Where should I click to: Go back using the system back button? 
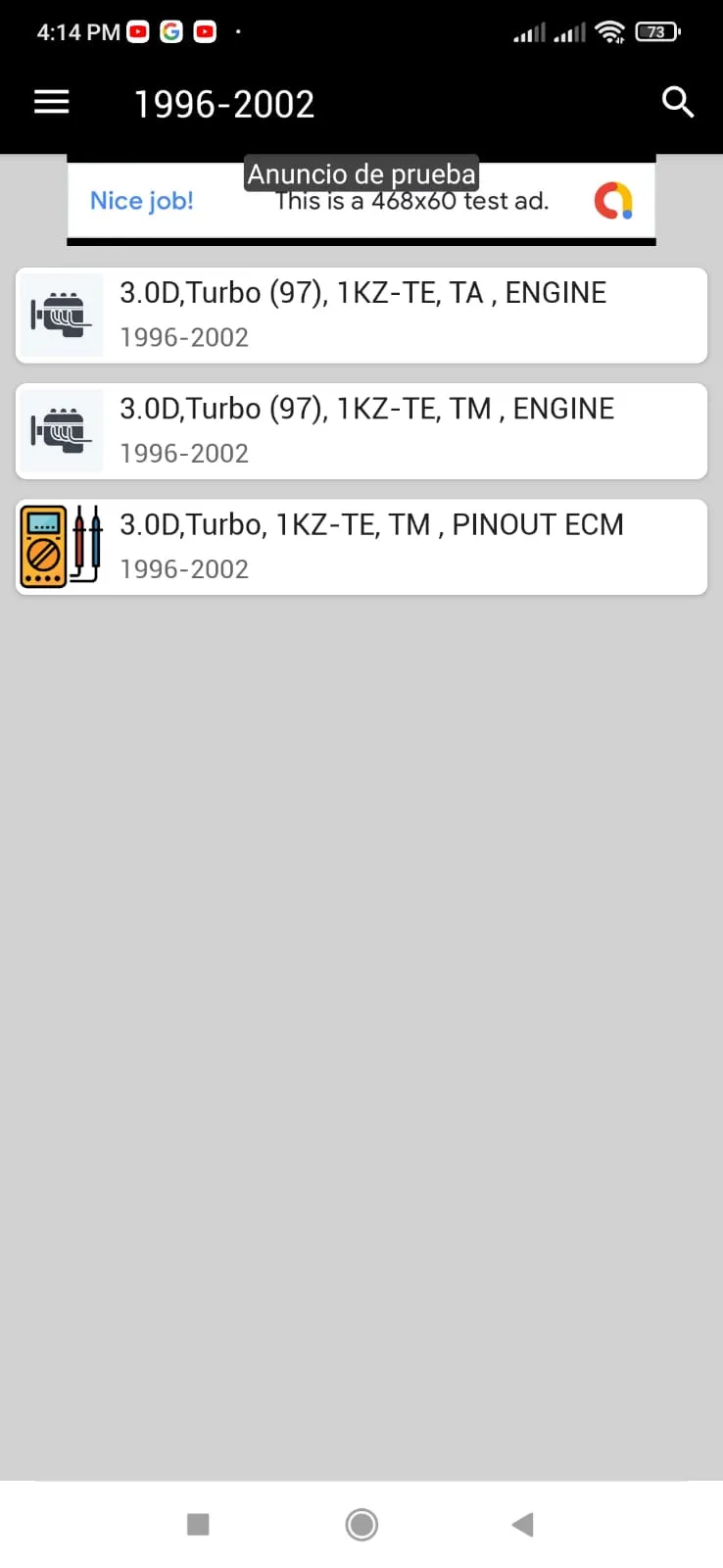(x=522, y=1524)
